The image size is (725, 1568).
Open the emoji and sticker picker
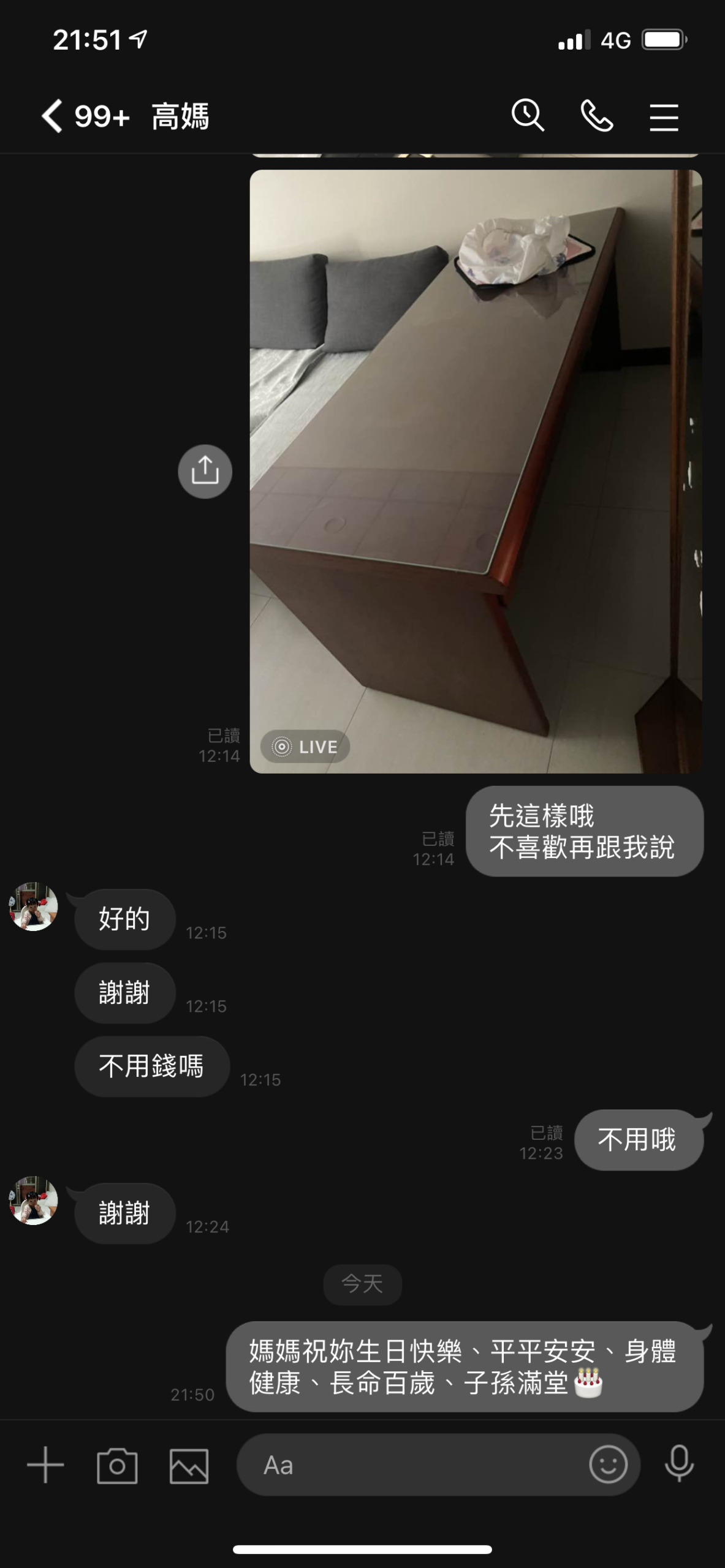(x=608, y=1464)
